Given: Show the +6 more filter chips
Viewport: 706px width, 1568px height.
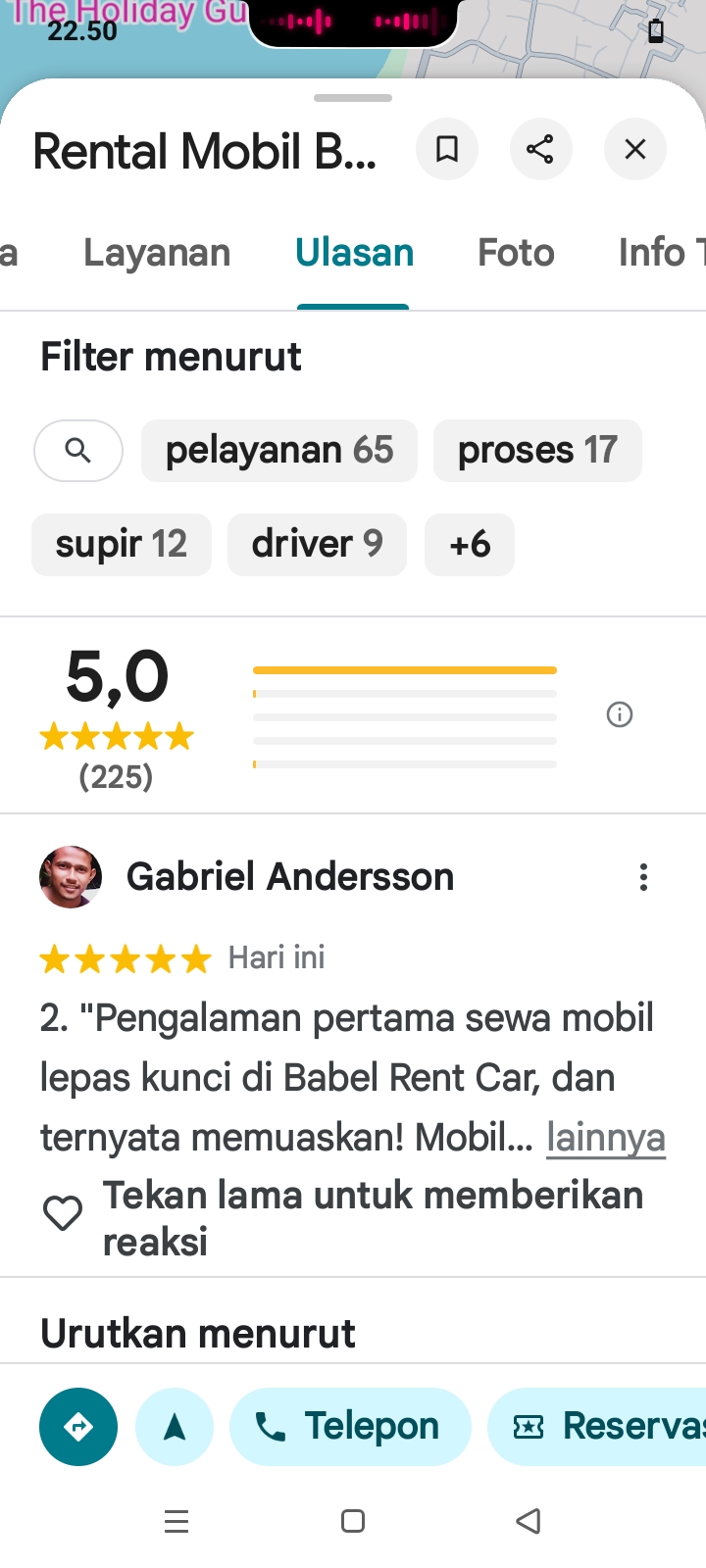Looking at the screenshot, I should click(x=470, y=544).
